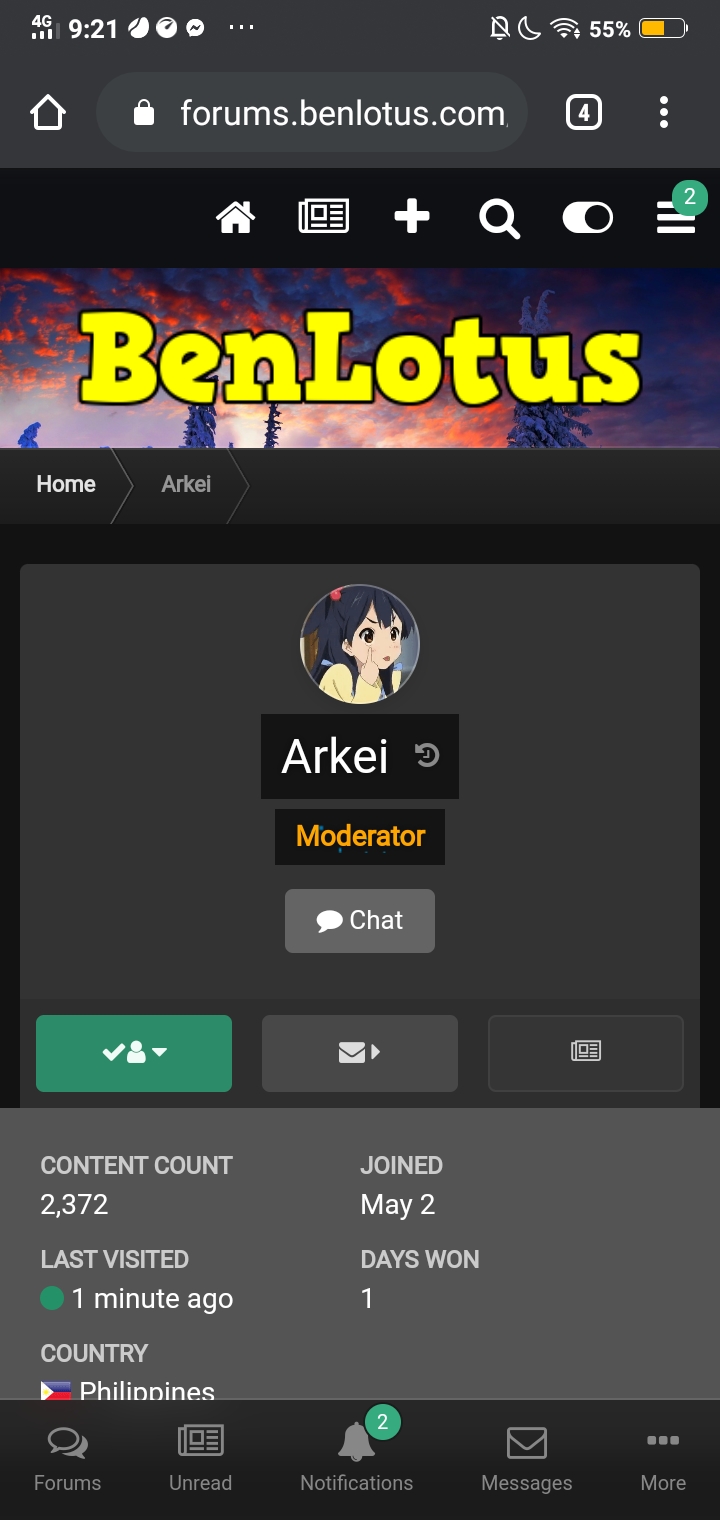Image resolution: width=720 pixels, height=1520 pixels.
Task: Open the Messages tab
Action: [x=526, y=1460]
